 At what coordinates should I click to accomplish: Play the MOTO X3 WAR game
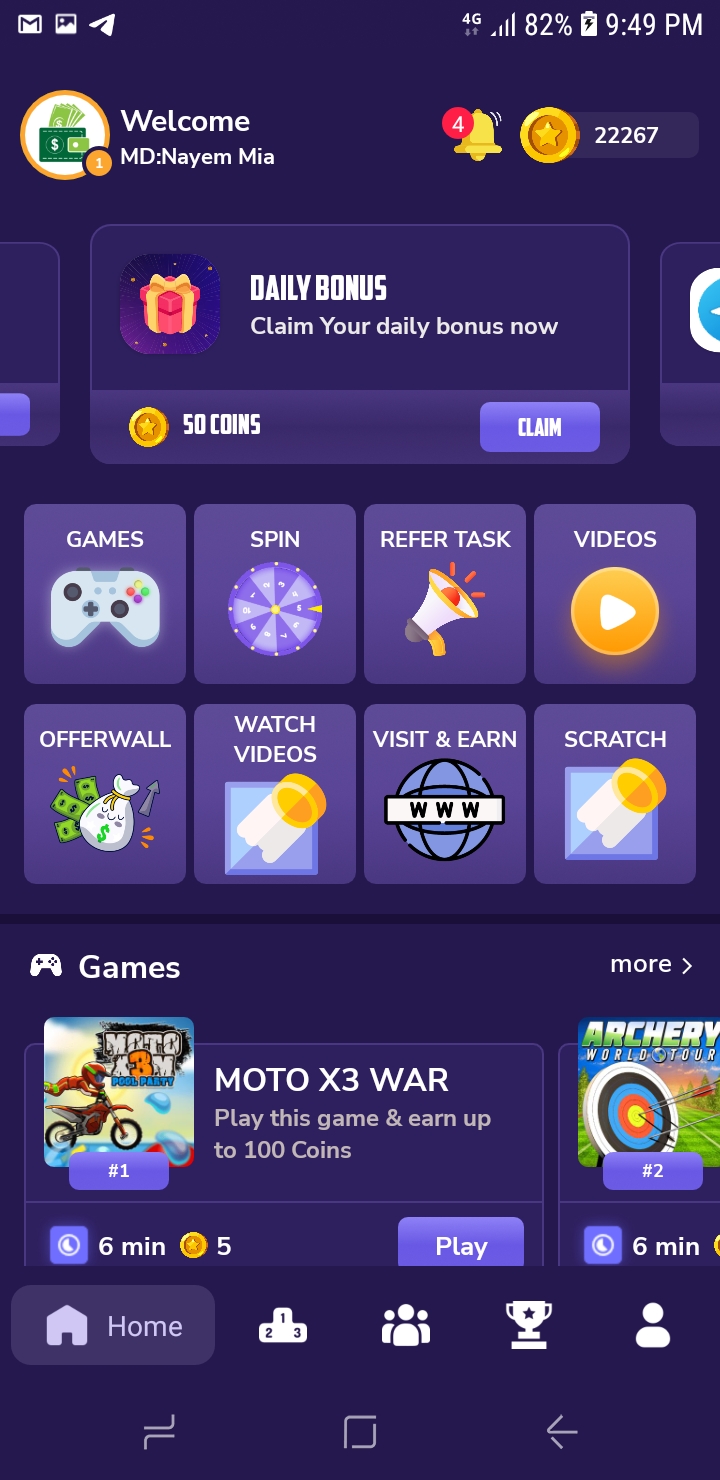point(461,1243)
